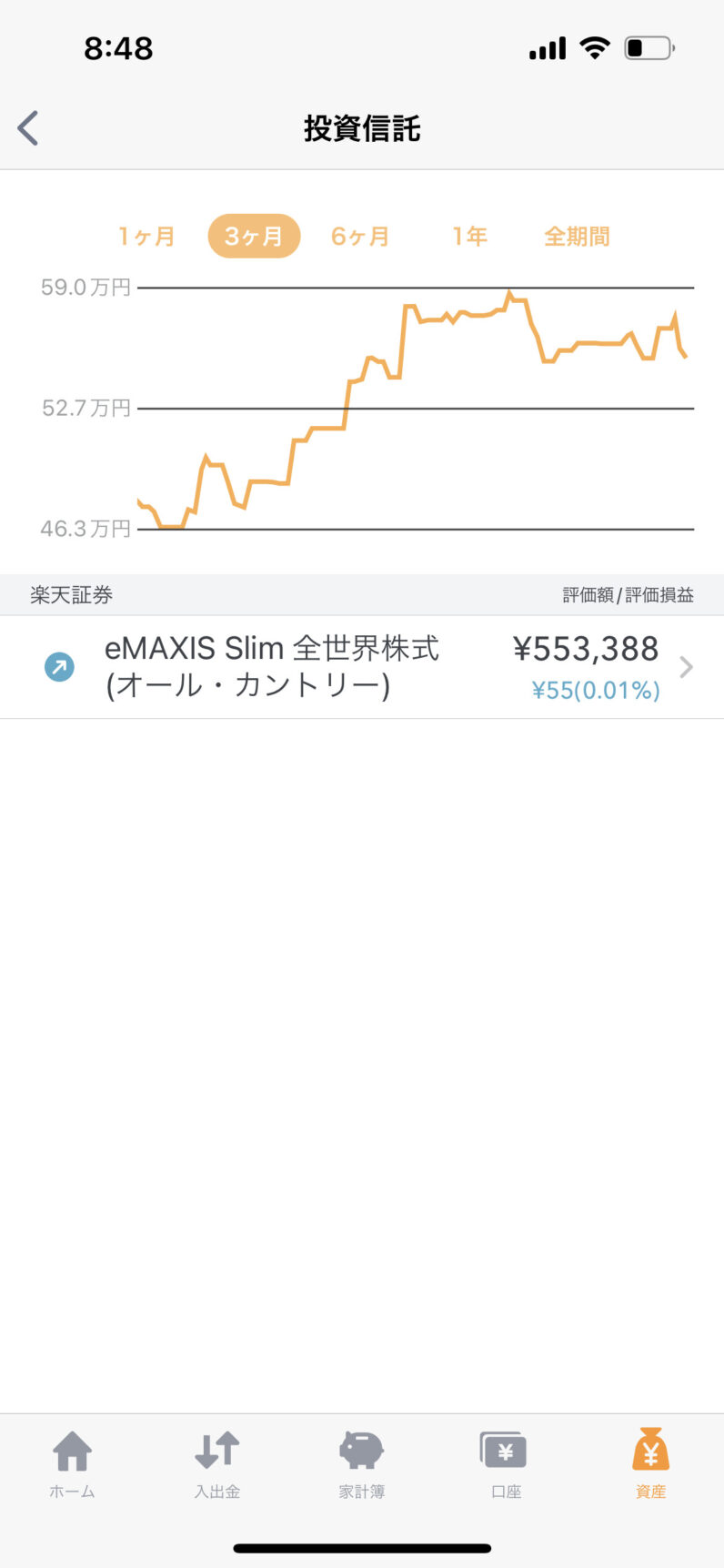724x1568 pixels.
Task: Go to the ホーム tab
Action: click(x=72, y=1464)
